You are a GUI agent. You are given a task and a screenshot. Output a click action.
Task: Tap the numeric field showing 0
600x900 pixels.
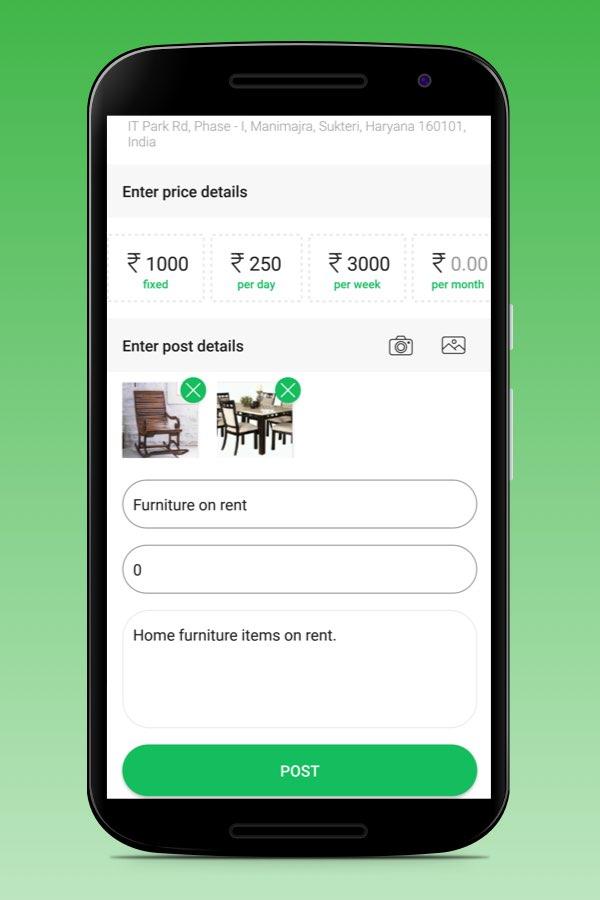(299, 570)
